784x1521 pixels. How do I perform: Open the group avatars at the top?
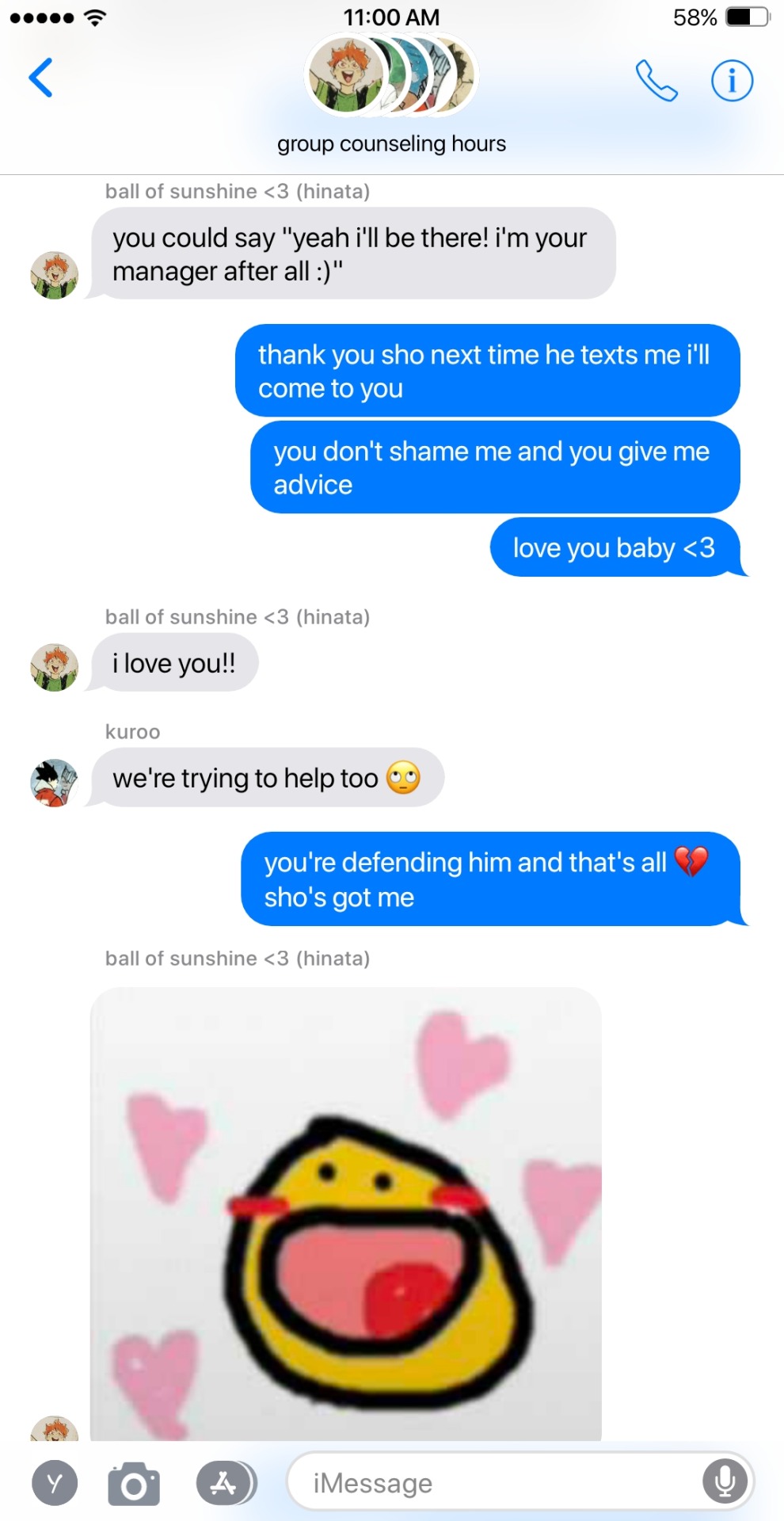click(x=391, y=75)
